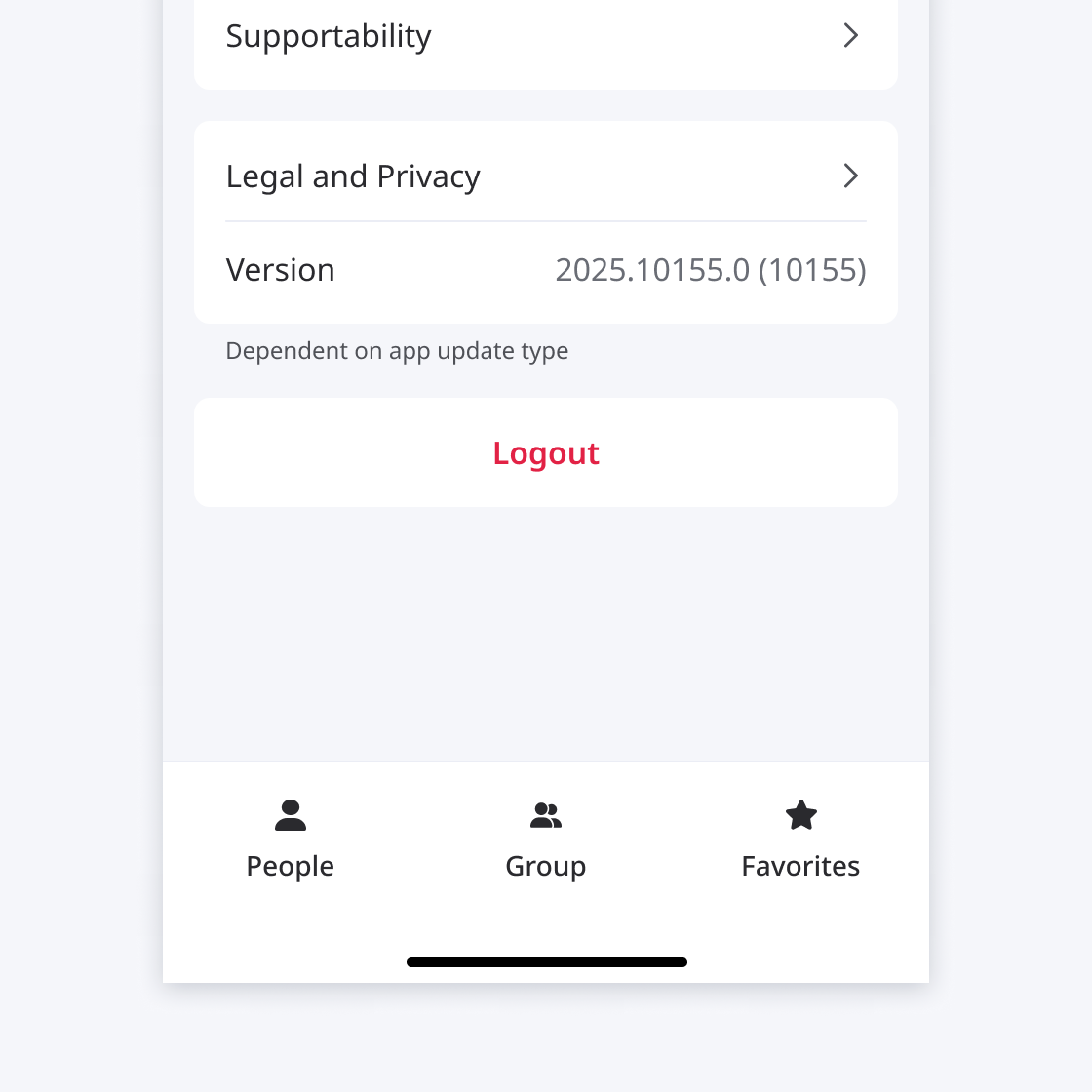Tap the red Logout button
The image size is (1092, 1092).
point(545,452)
